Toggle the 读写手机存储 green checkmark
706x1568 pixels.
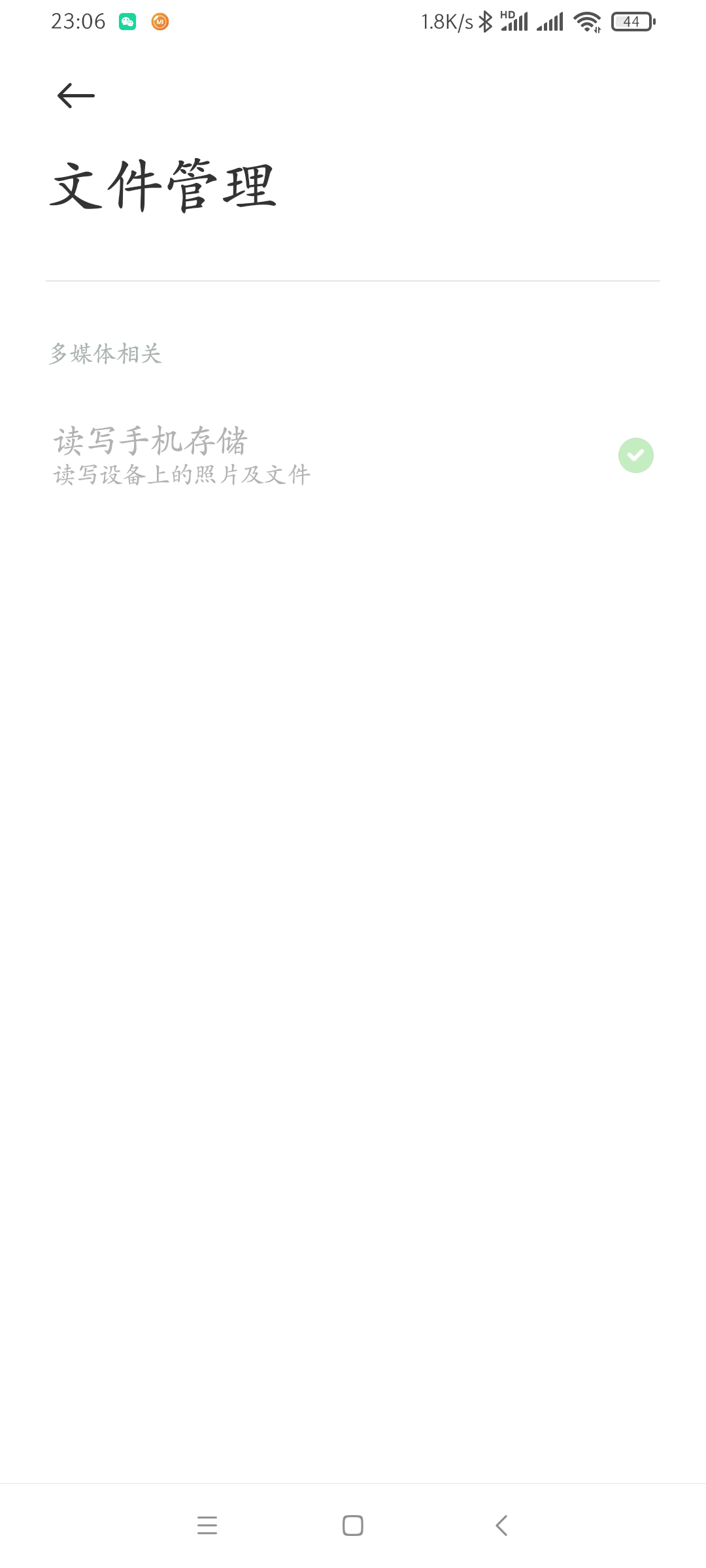click(x=635, y=455)
